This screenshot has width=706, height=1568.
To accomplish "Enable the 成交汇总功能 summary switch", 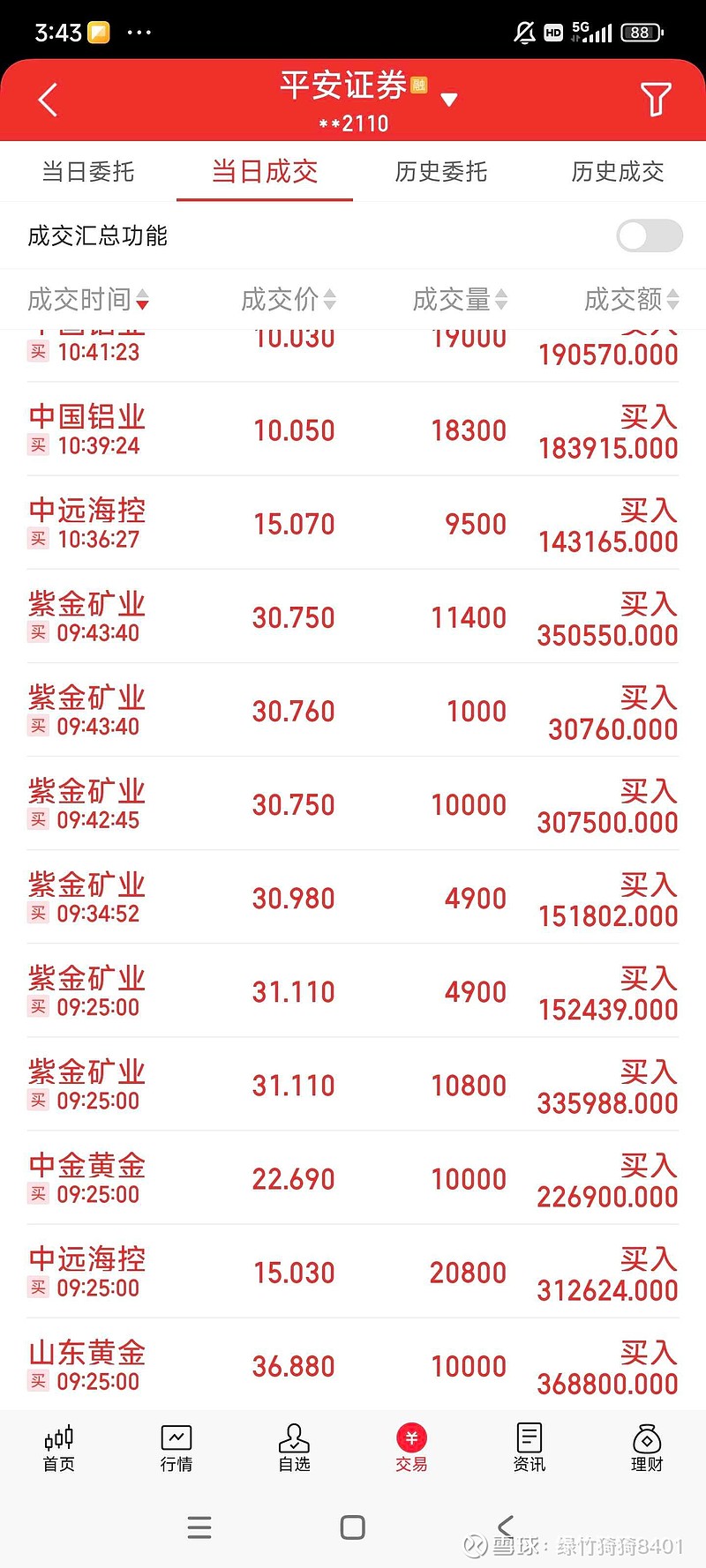I will 649,236.
